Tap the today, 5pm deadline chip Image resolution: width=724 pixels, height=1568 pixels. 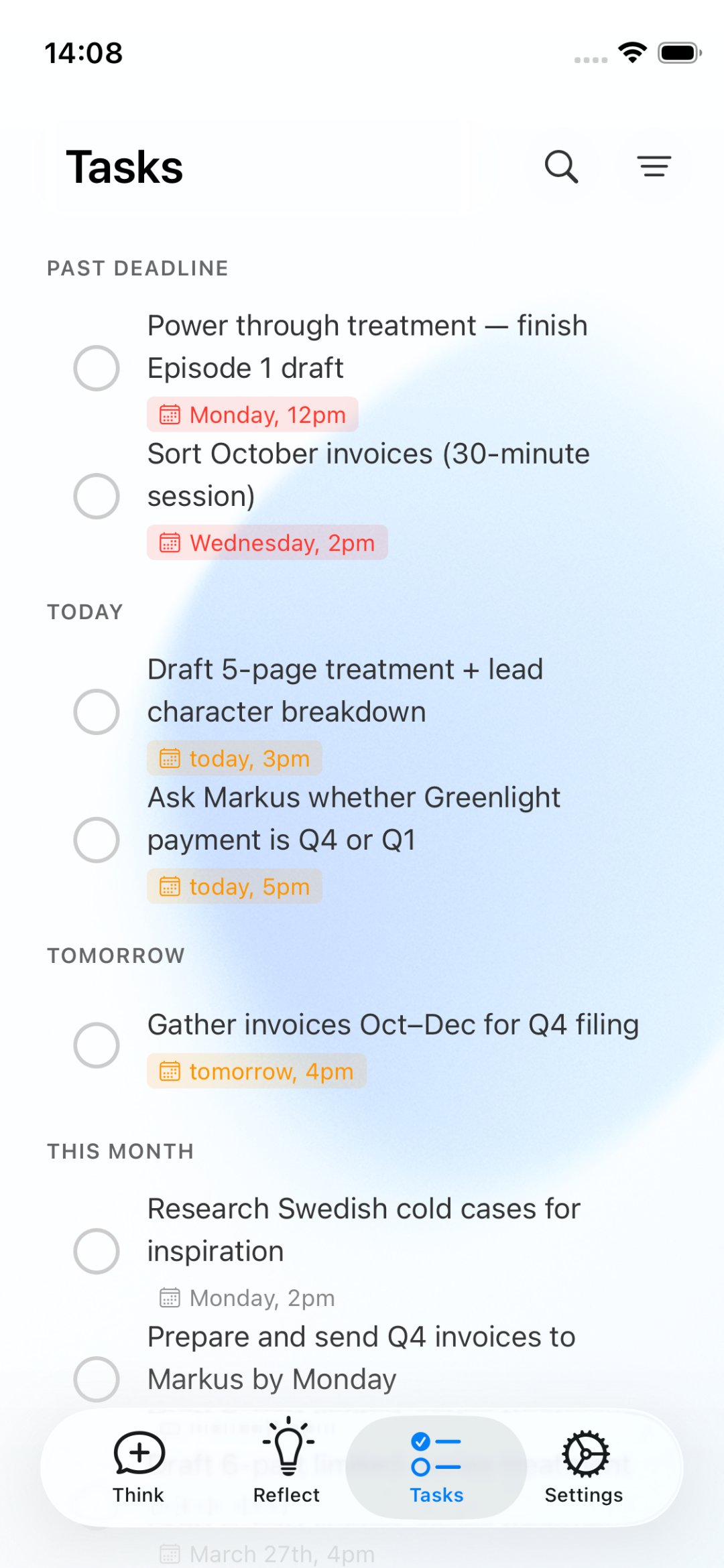[234, 886]
